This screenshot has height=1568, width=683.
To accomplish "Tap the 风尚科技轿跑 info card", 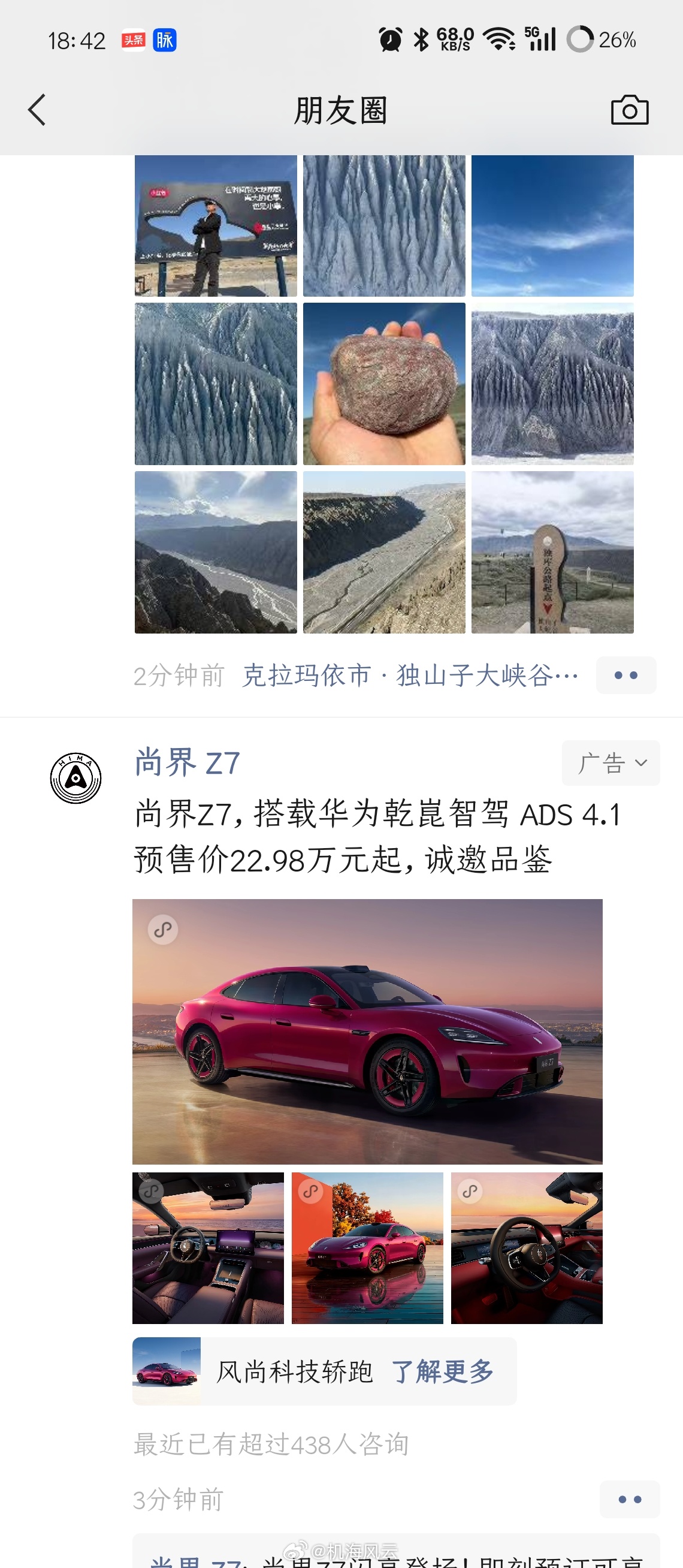I will 294,1373.
